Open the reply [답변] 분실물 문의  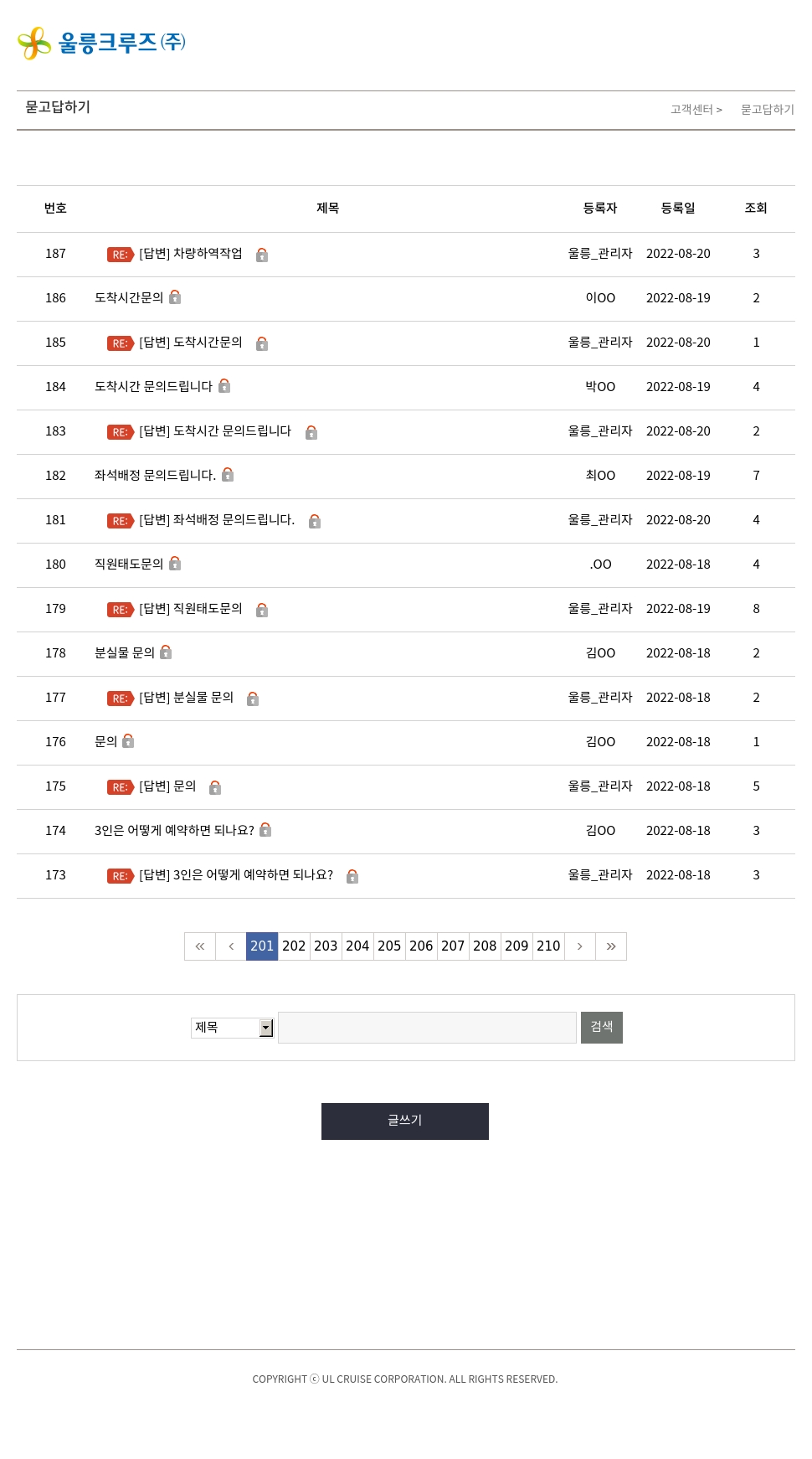click(x=186, y=698)
